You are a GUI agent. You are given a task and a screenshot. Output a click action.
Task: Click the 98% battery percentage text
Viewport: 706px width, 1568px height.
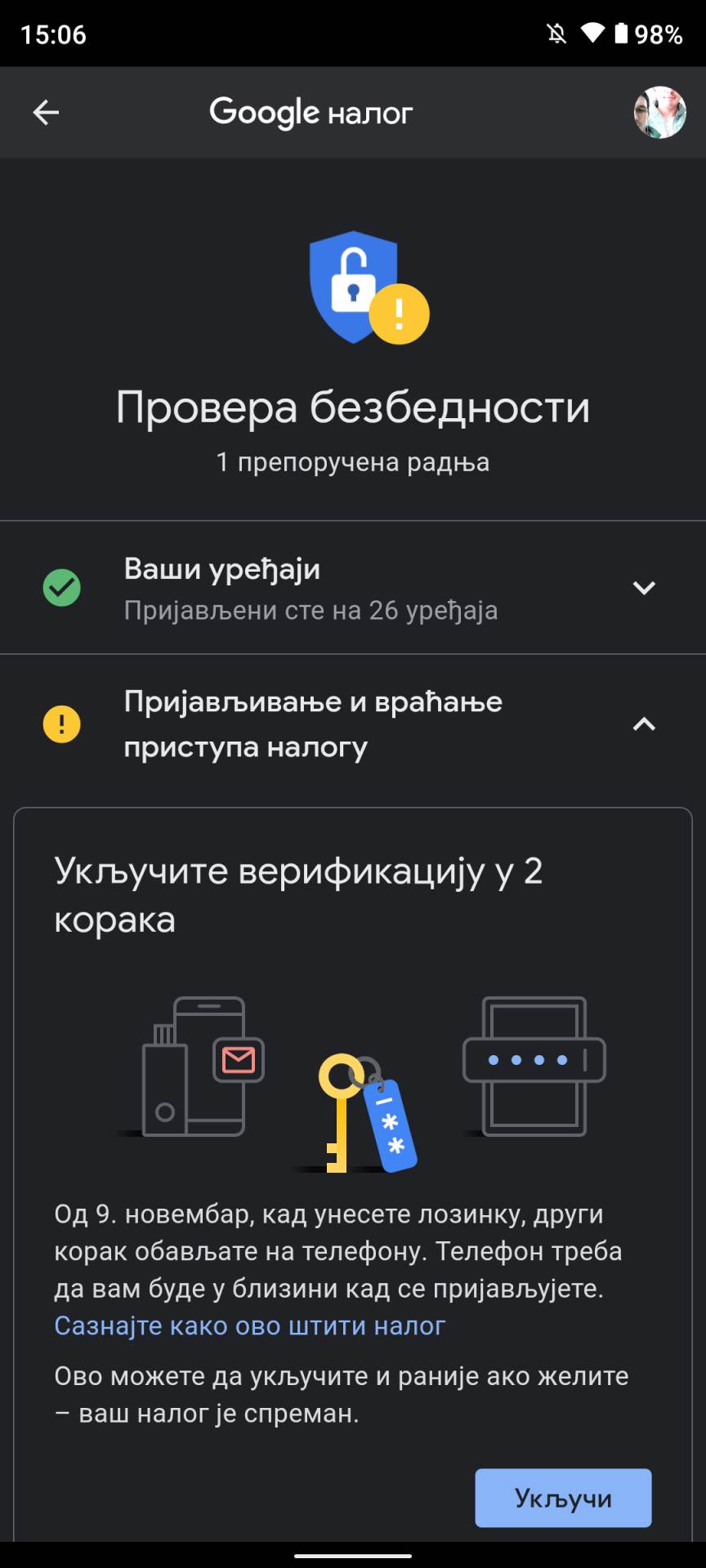click(659, 33)
